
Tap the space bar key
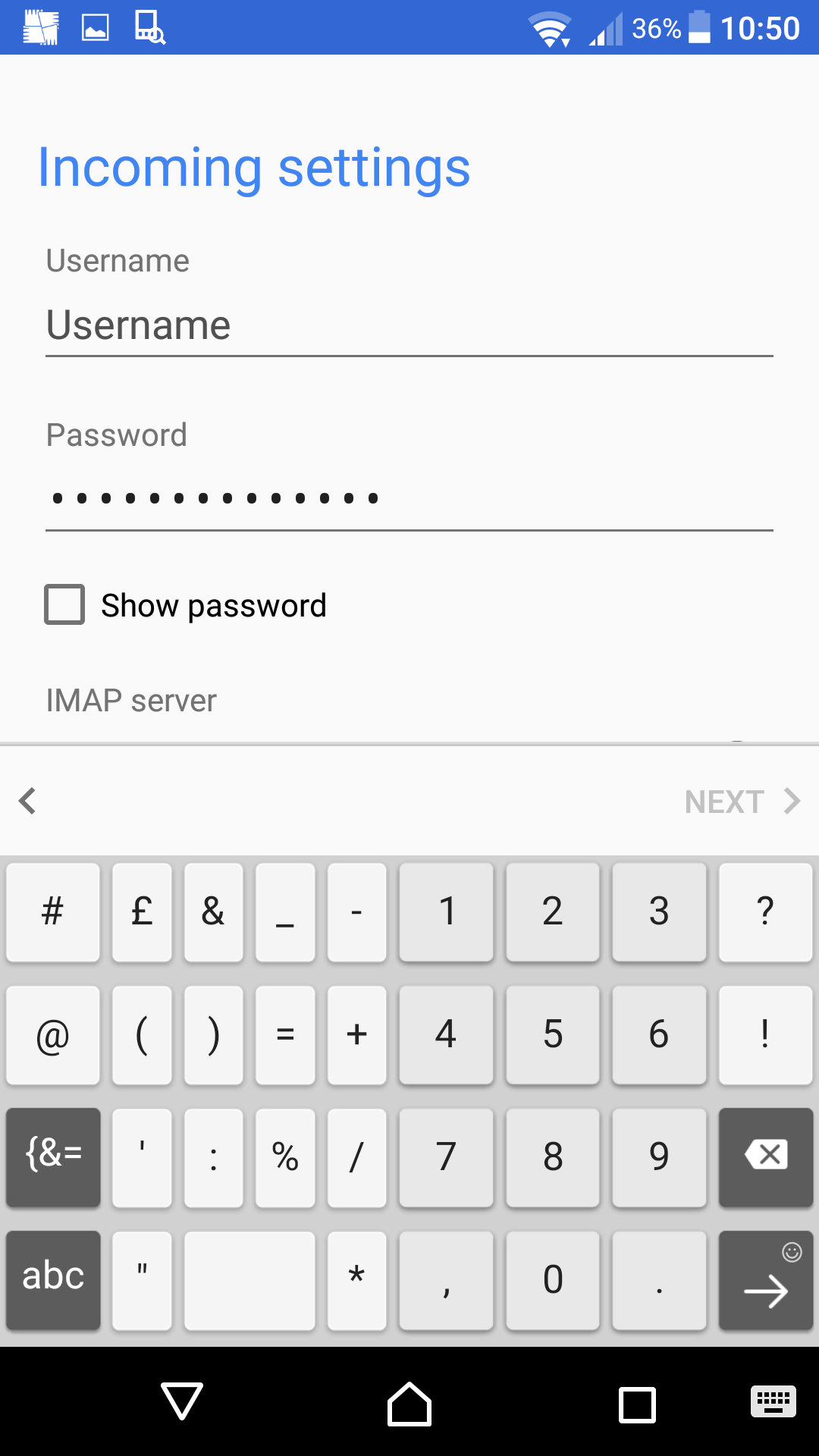point(249,1279)
